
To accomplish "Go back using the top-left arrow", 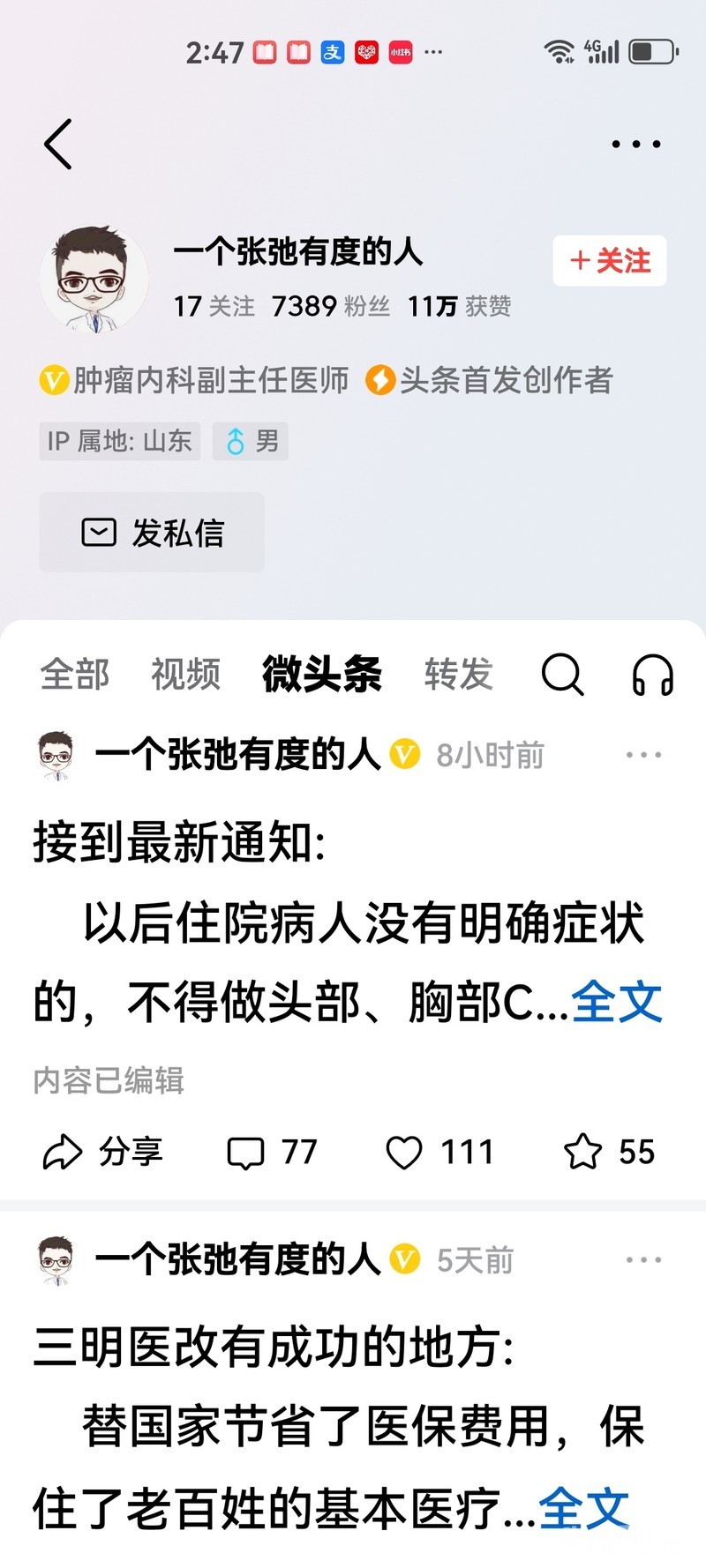I will point(58,144).
